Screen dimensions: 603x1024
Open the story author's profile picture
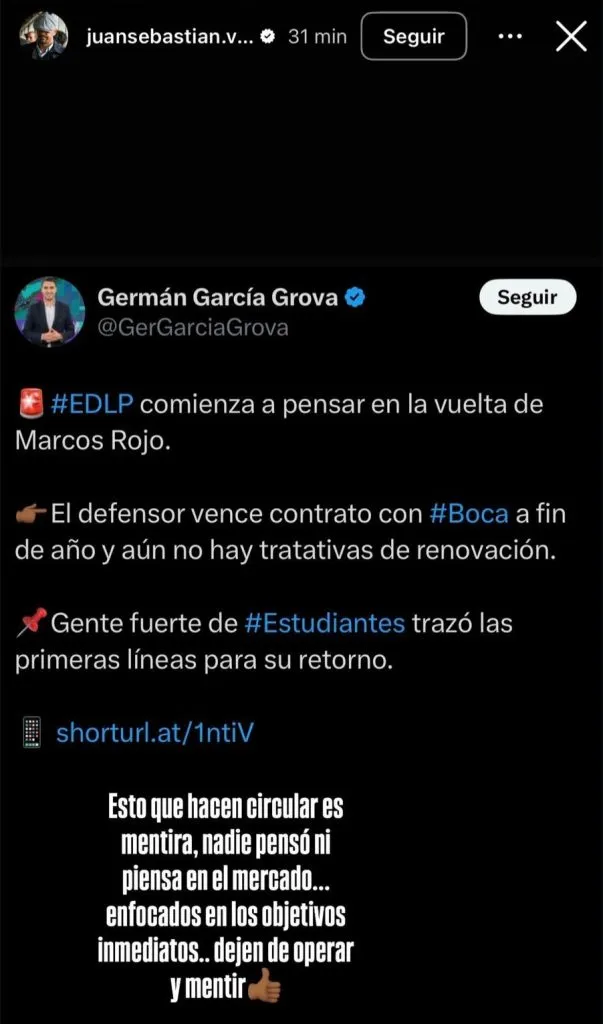(43, 36)
